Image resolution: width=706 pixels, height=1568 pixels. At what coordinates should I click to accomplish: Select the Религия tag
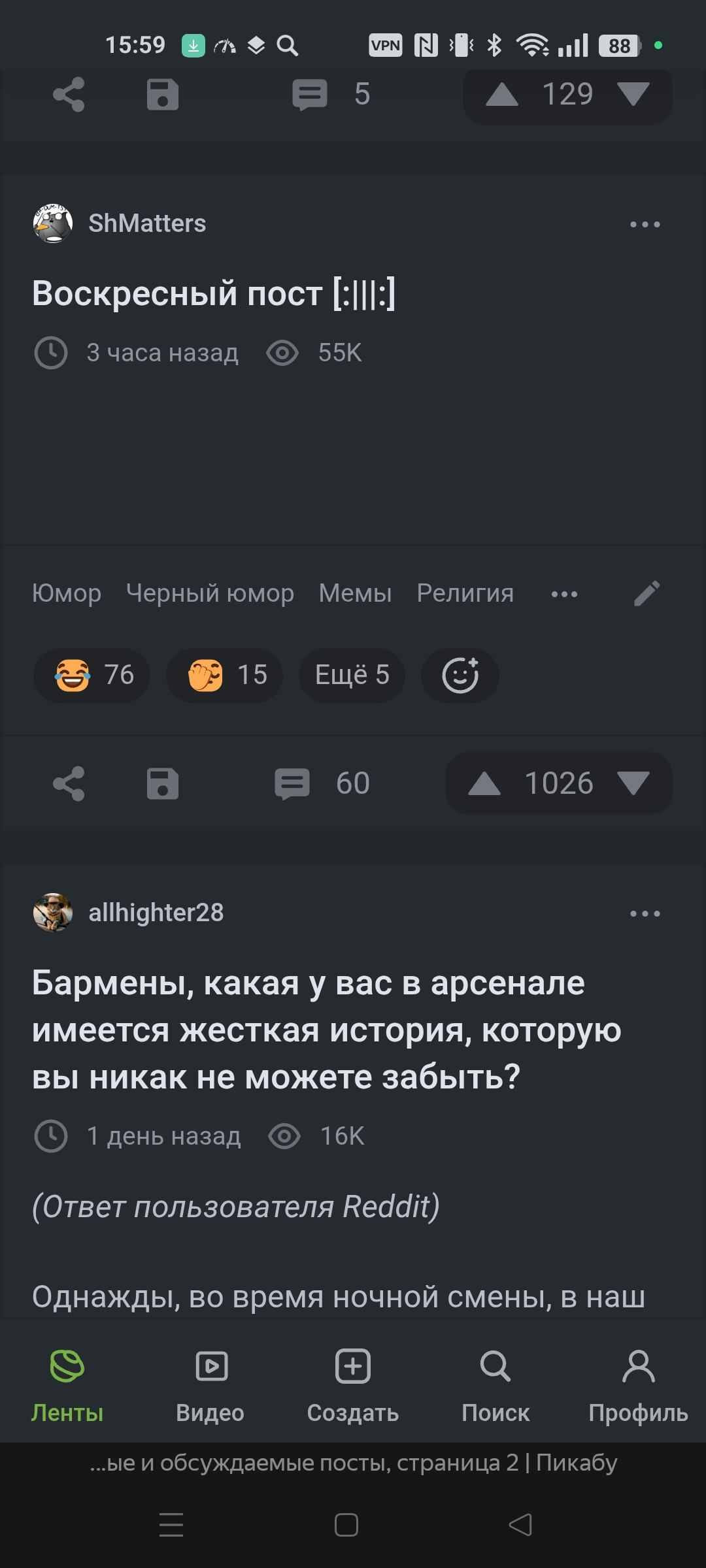coord(465,593)
